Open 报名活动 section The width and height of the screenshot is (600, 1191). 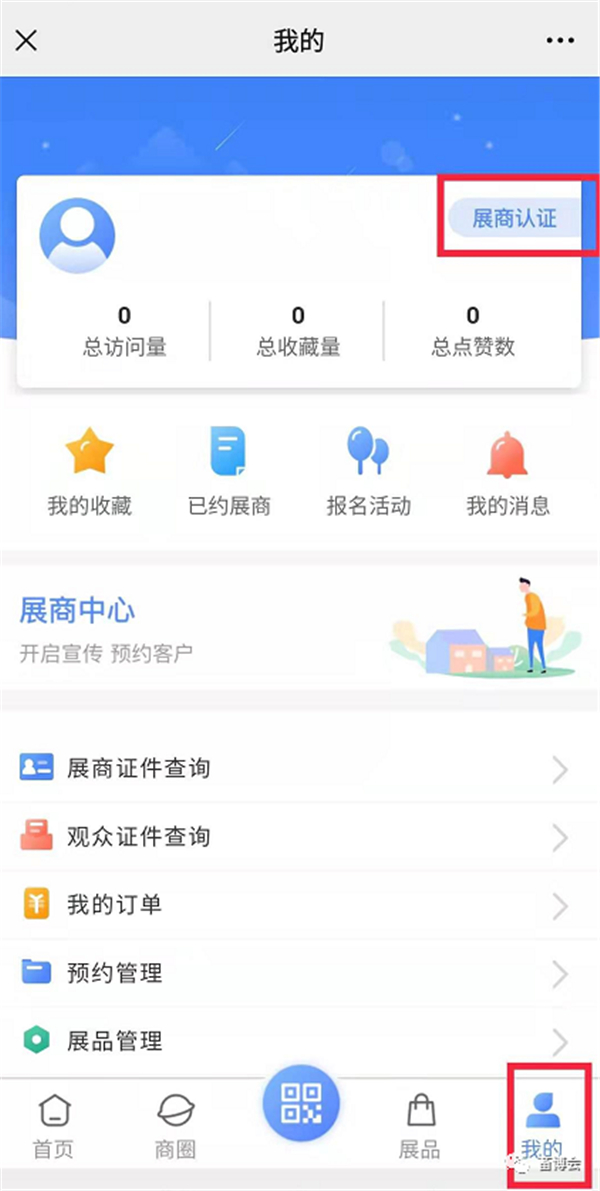[x=368, y=471]
